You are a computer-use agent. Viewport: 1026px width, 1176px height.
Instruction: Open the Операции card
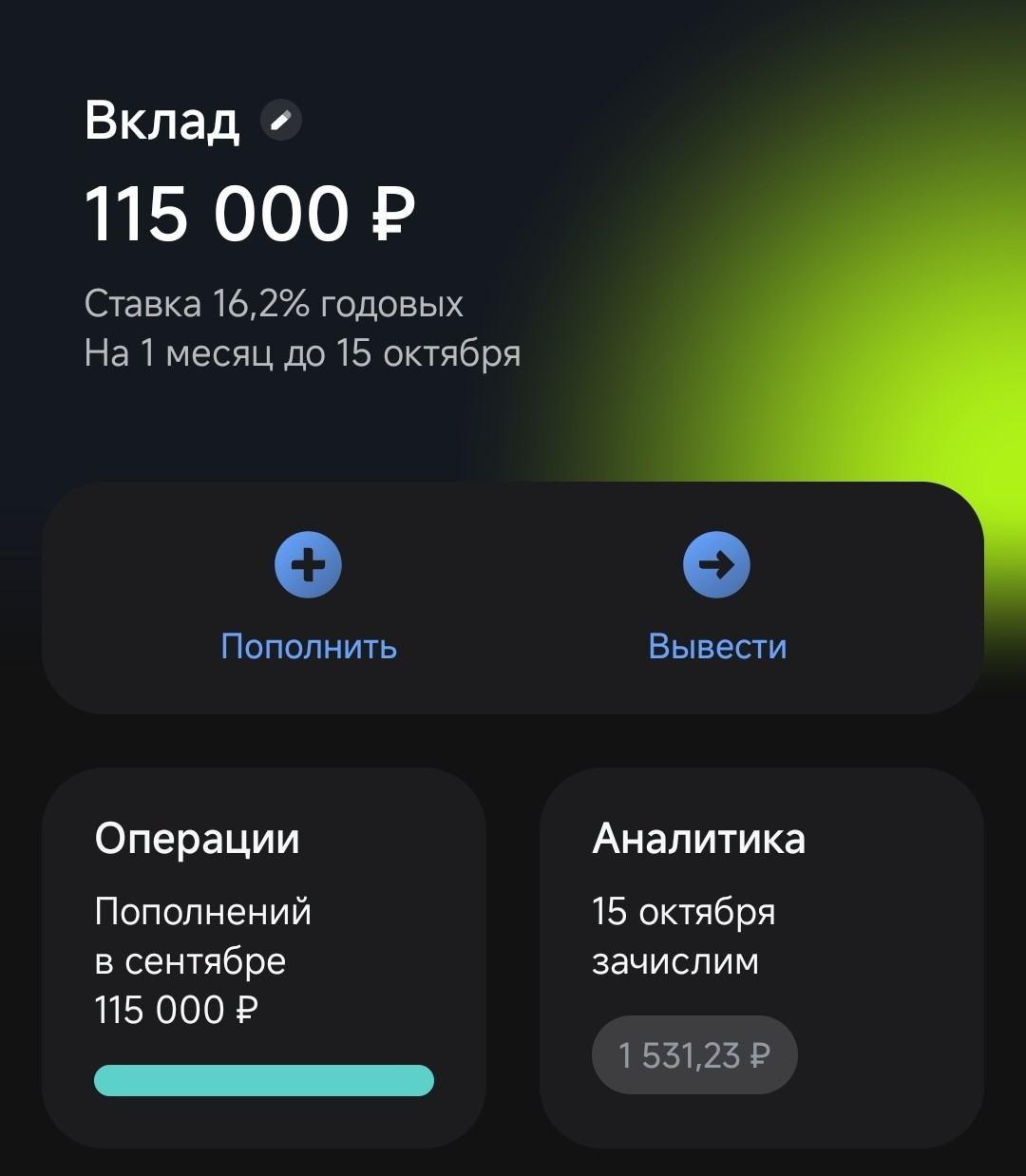coord(263,957)
